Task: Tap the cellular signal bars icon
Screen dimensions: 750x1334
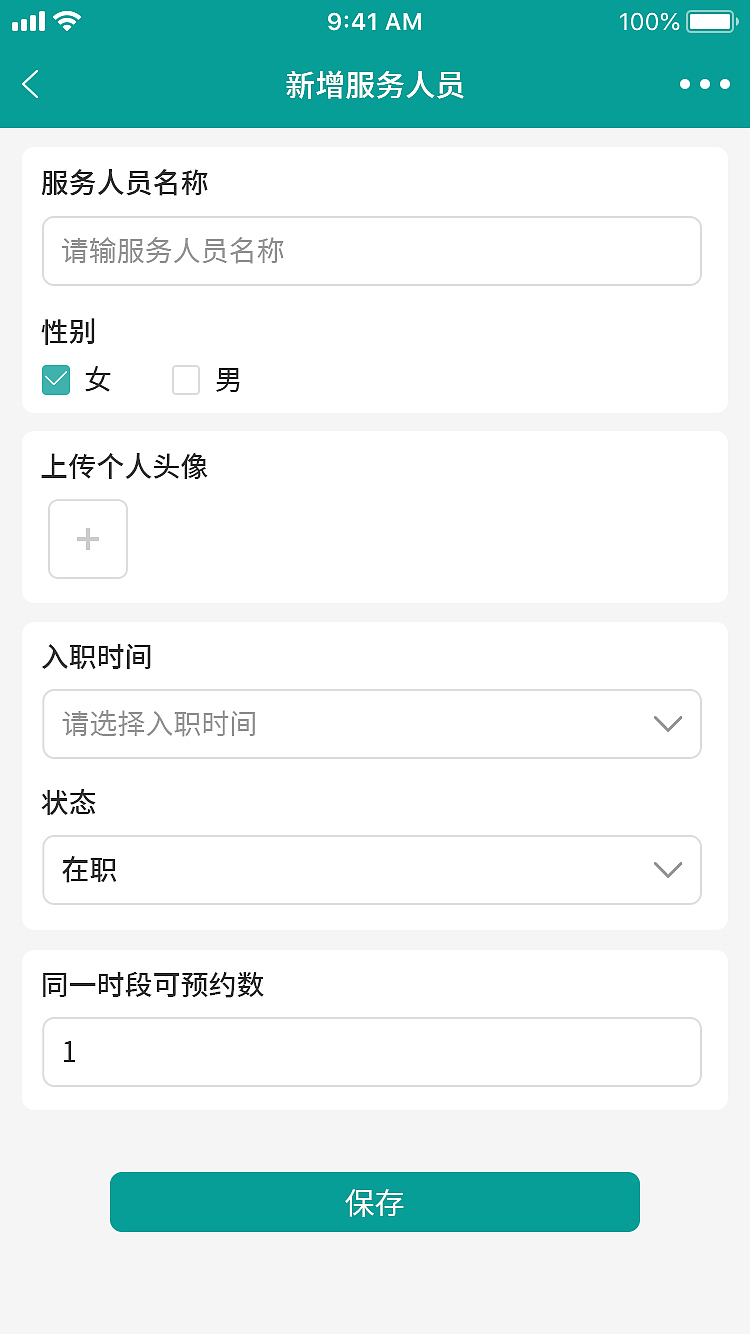Action: pos(30,20)
